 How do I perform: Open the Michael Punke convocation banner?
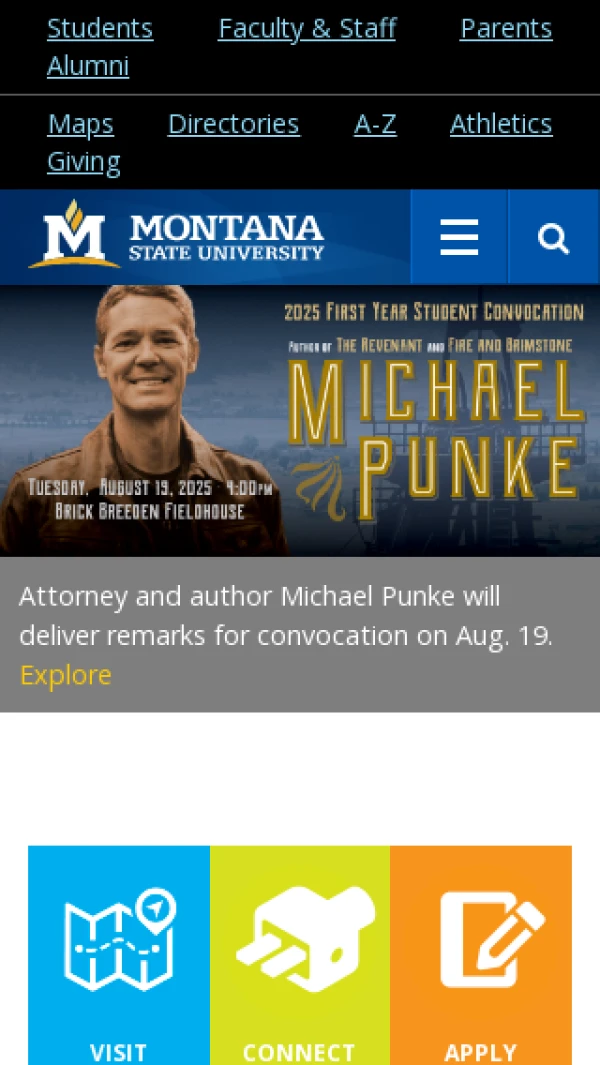pyautogui.click(x=300, y=420)
